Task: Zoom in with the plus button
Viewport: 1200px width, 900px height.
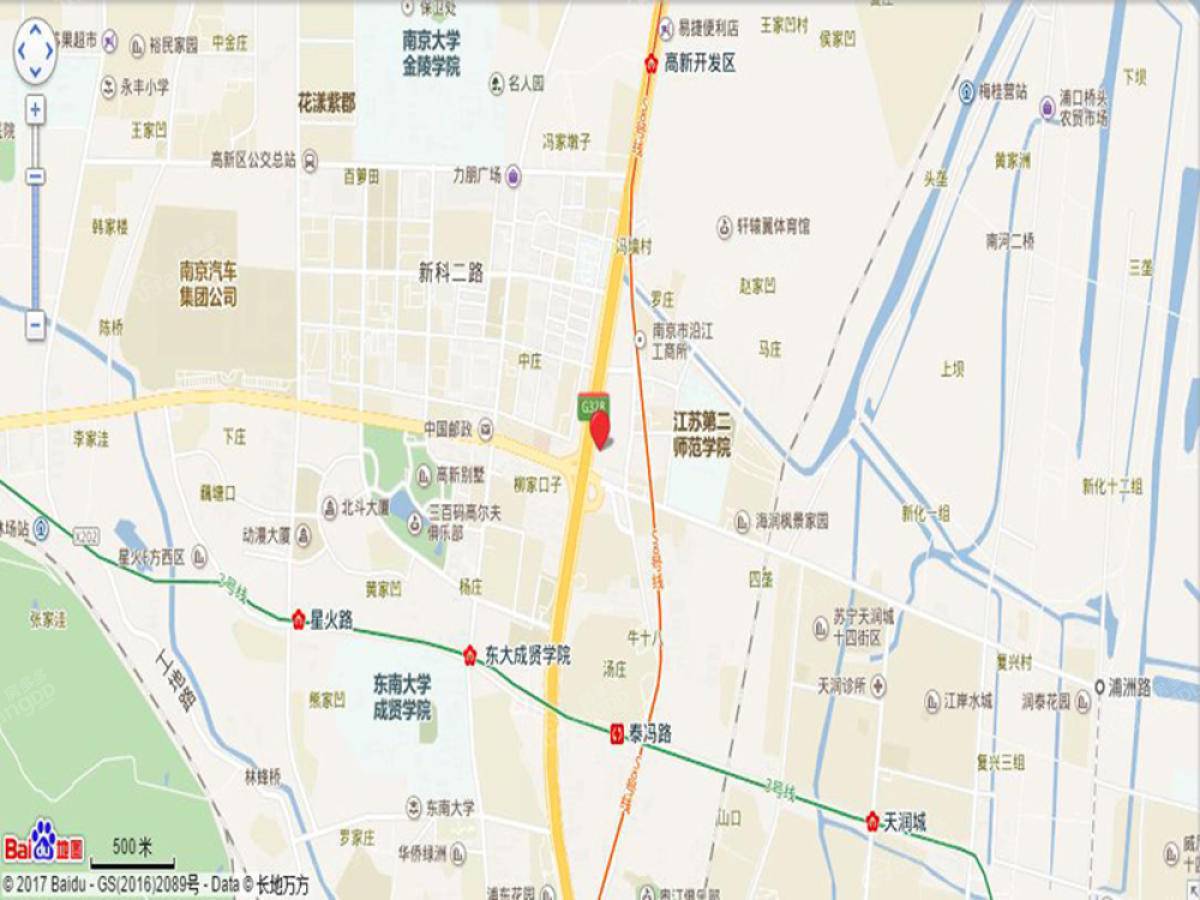Action: tap(35, 110)
